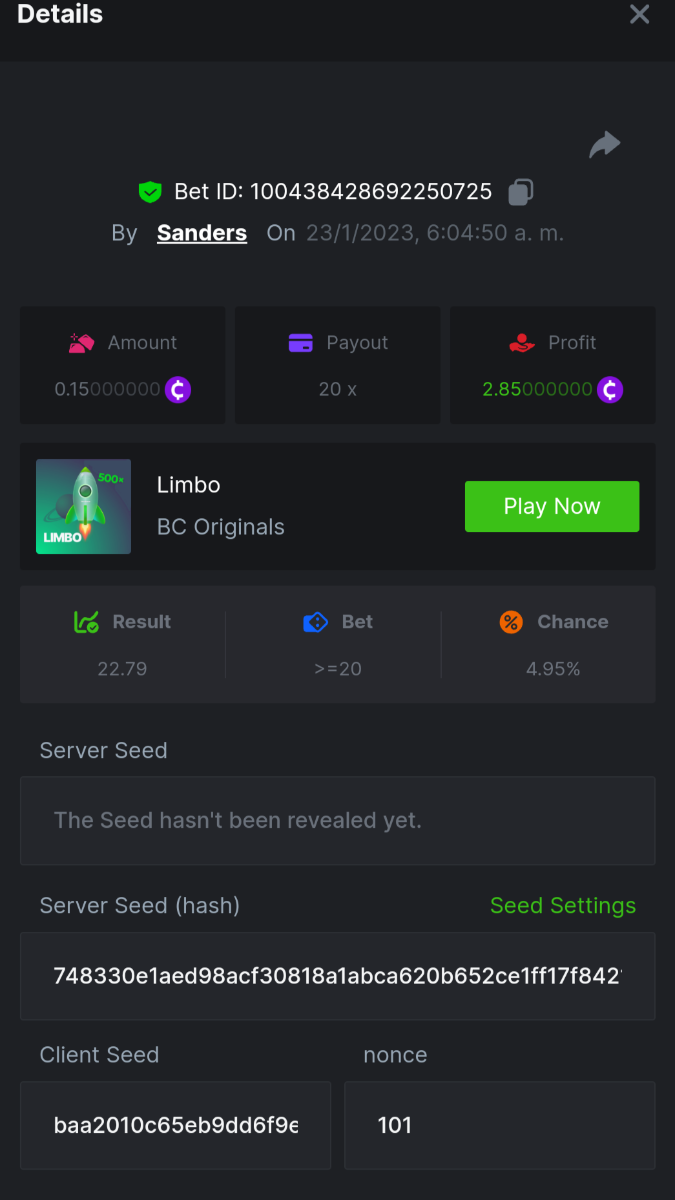
Task: Copy the Bet ID
Action: pos(520,192)
